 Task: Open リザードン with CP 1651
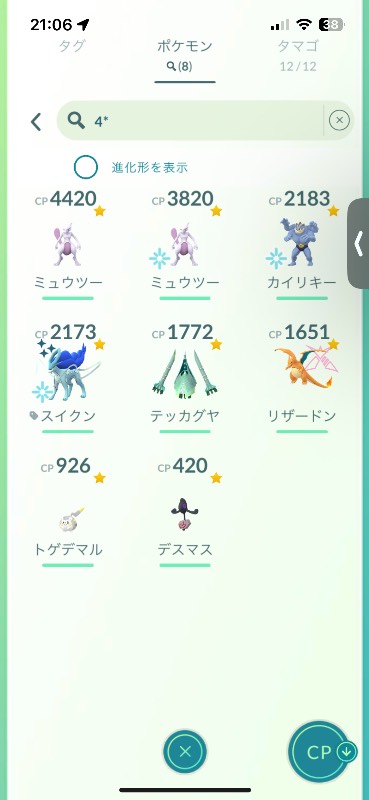coord(302,378)
